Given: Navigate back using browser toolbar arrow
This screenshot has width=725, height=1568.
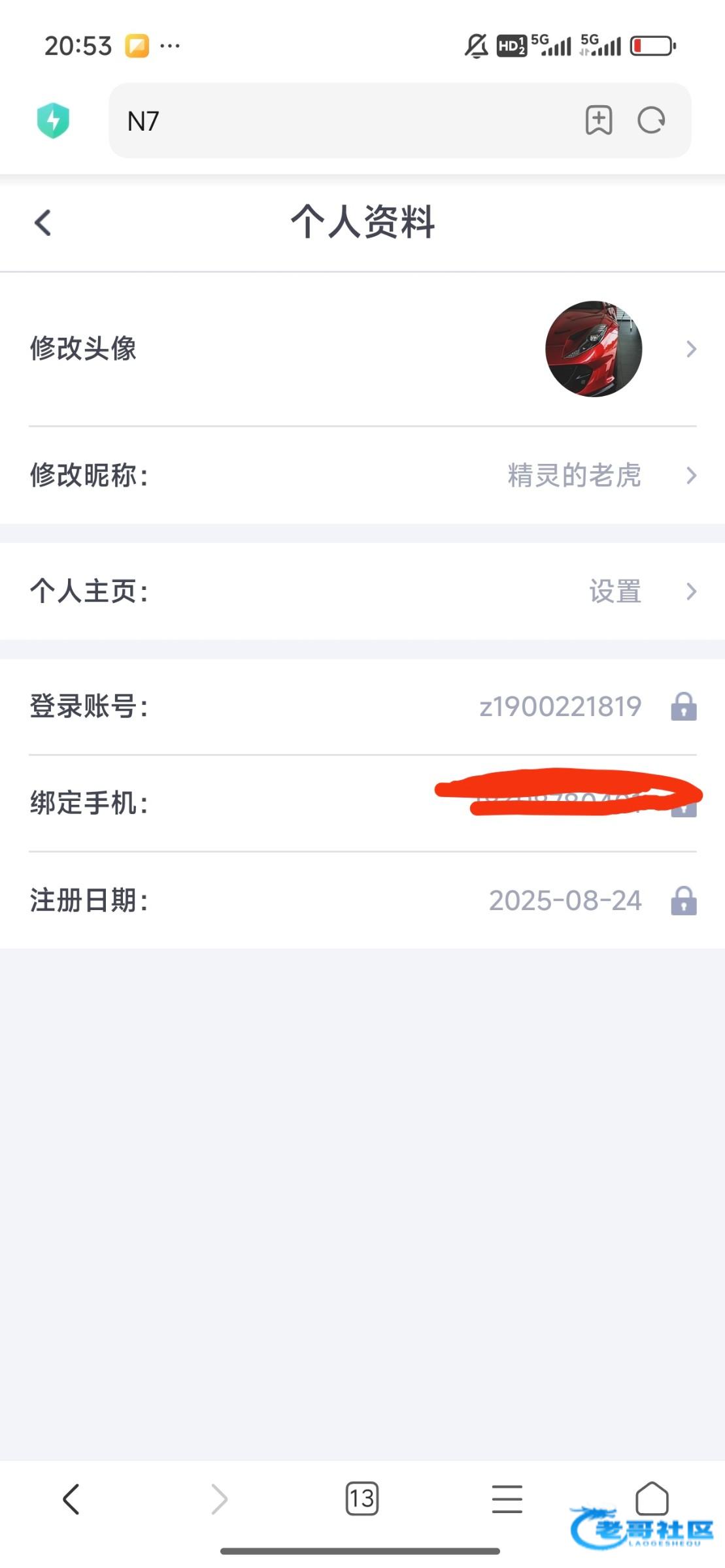Looking at the screenshot, I should point(71,1498).
